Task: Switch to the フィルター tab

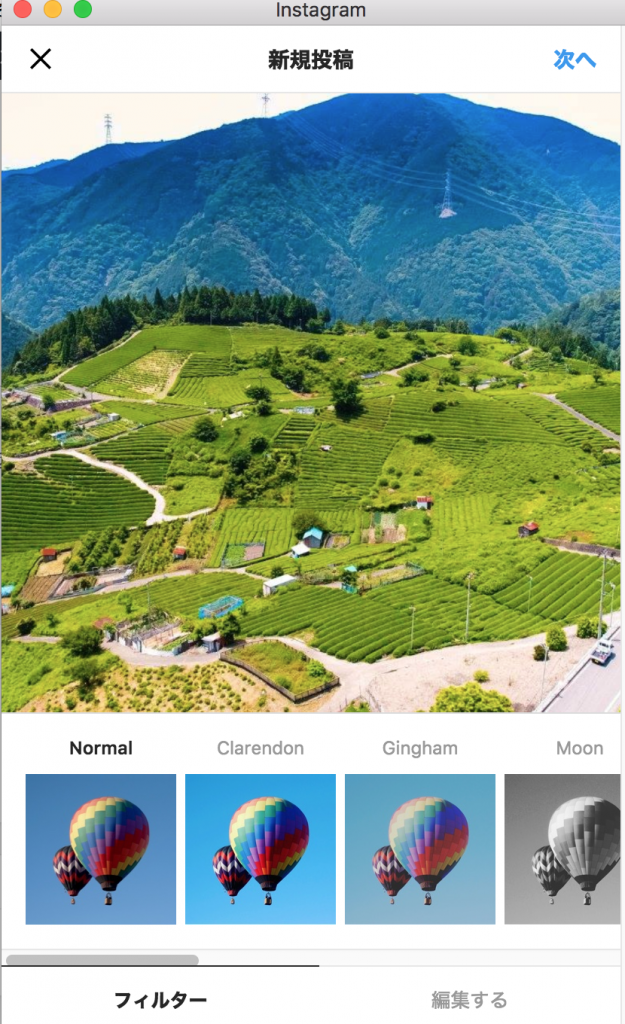Action: [x=160, y=999]
